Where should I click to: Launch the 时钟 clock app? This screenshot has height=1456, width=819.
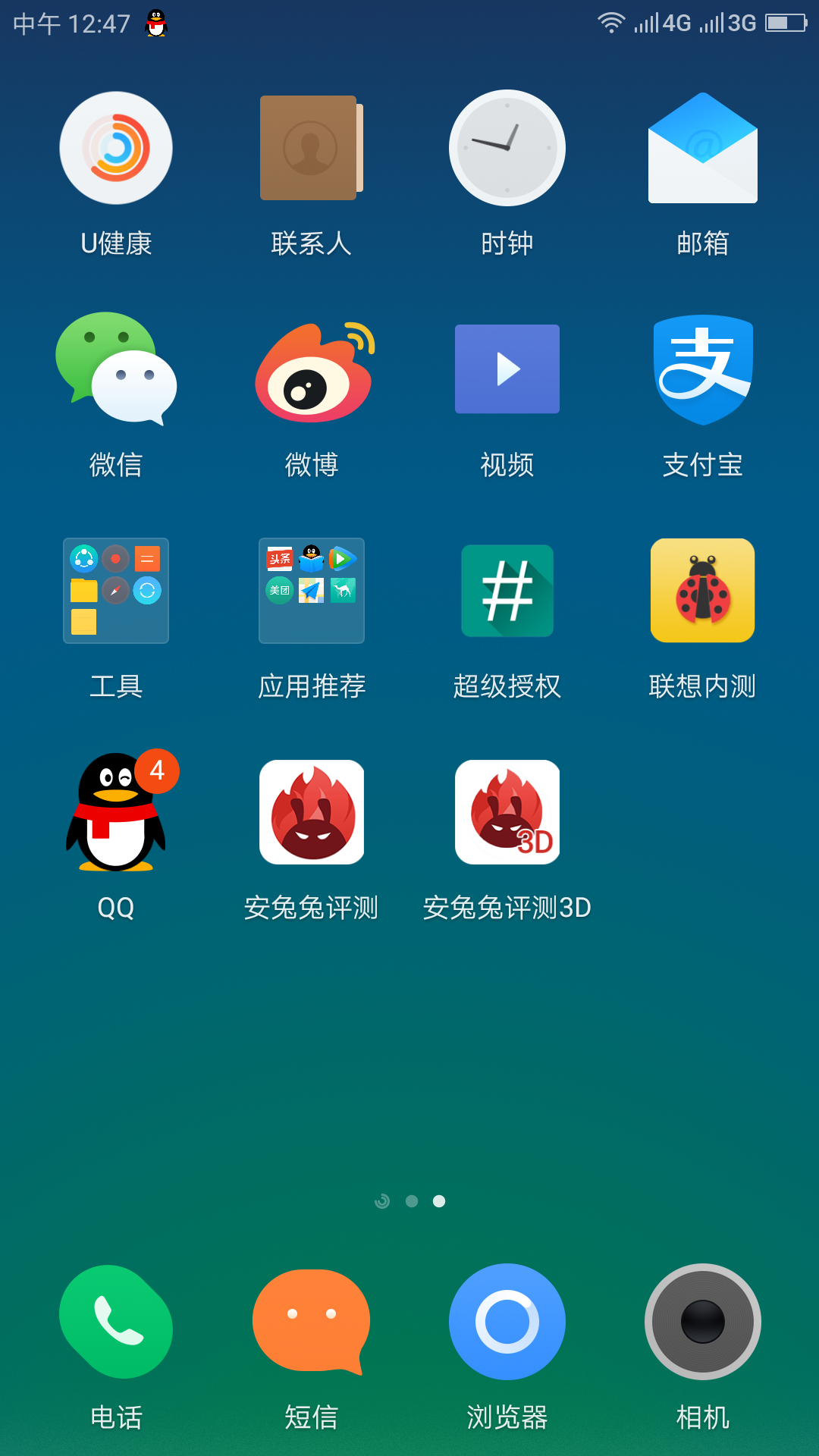click(x=507, y=148)
